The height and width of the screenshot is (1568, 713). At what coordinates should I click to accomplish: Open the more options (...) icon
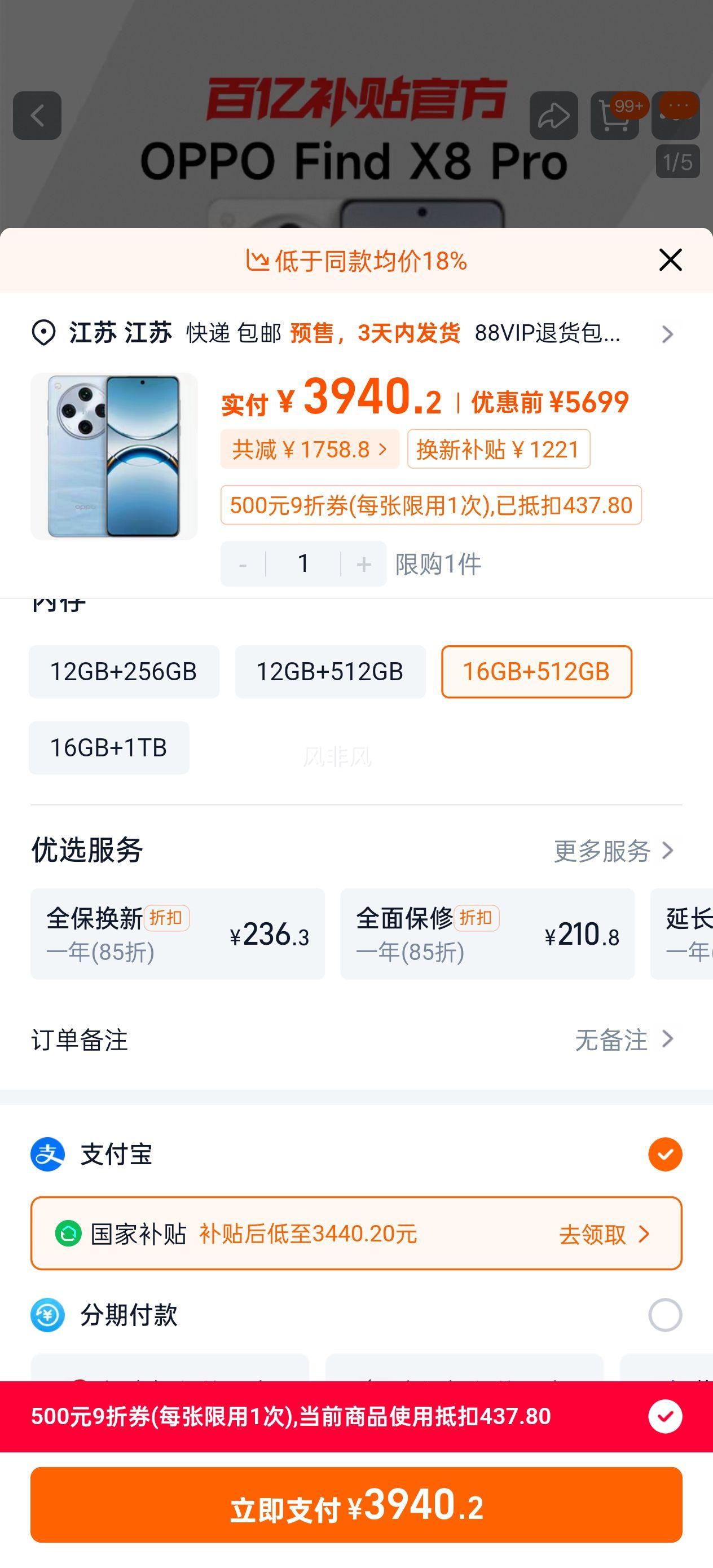pos(675,116)
